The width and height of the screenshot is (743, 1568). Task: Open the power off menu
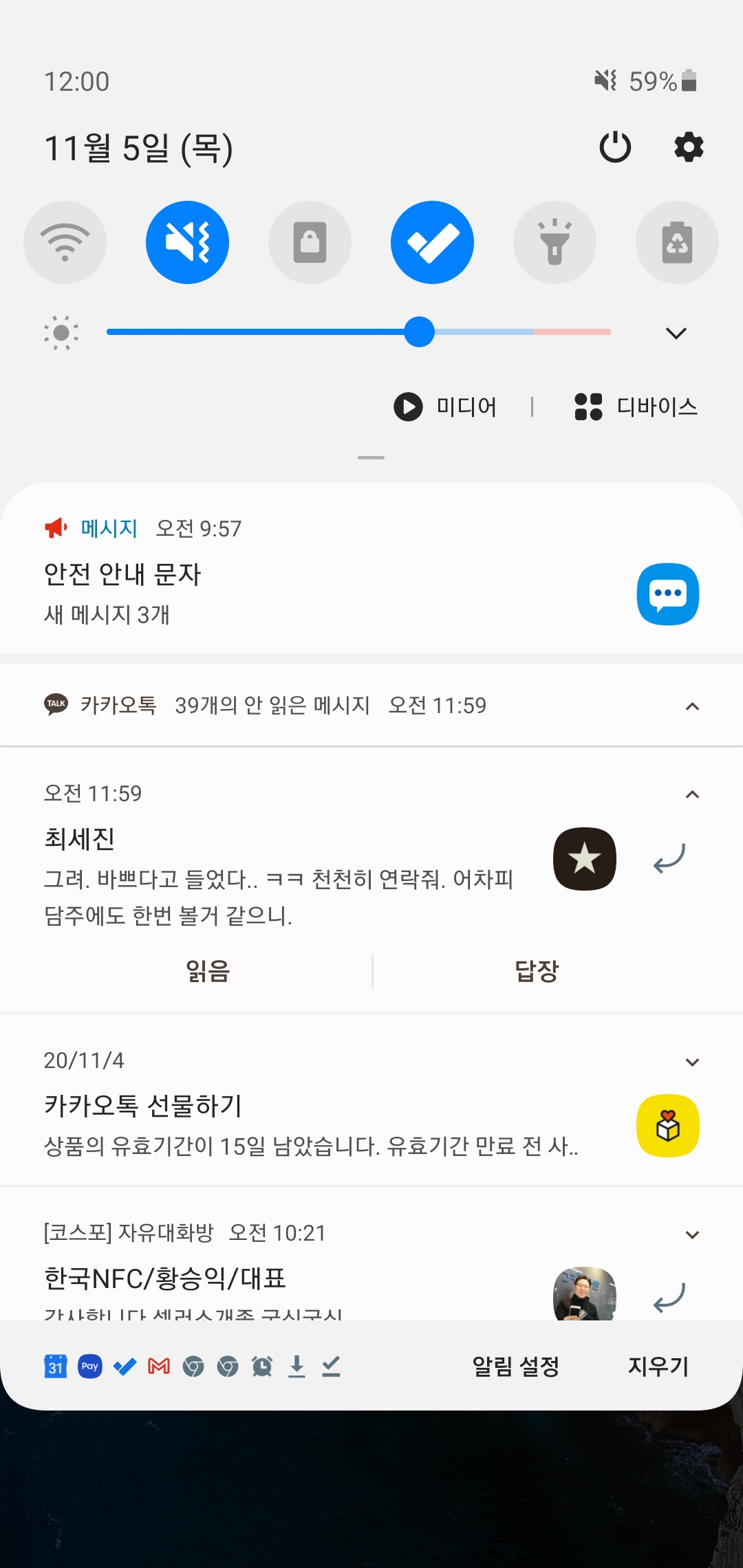(x=614, y=146)
